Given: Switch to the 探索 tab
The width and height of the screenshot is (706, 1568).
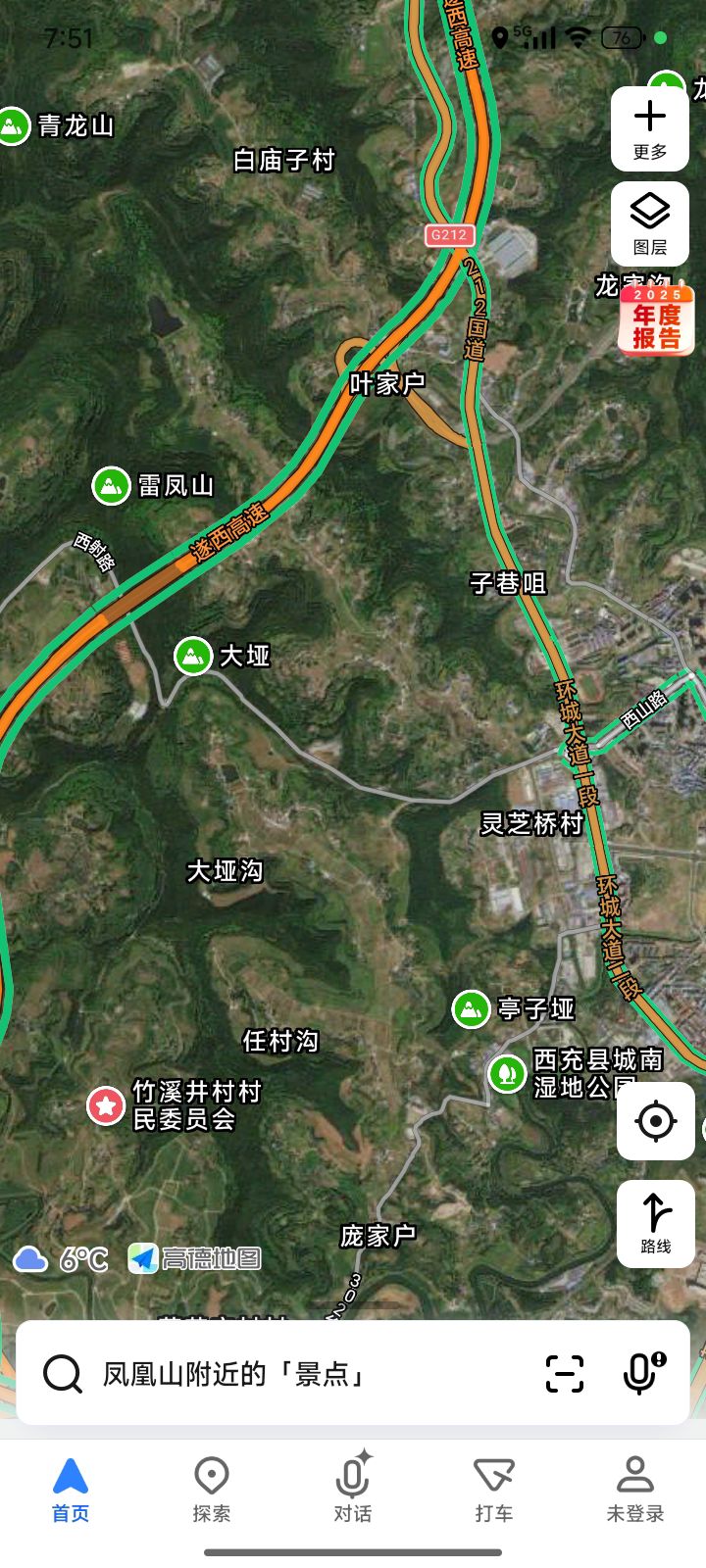Looking at the screenshot, I should click(x=212, y=1490).
